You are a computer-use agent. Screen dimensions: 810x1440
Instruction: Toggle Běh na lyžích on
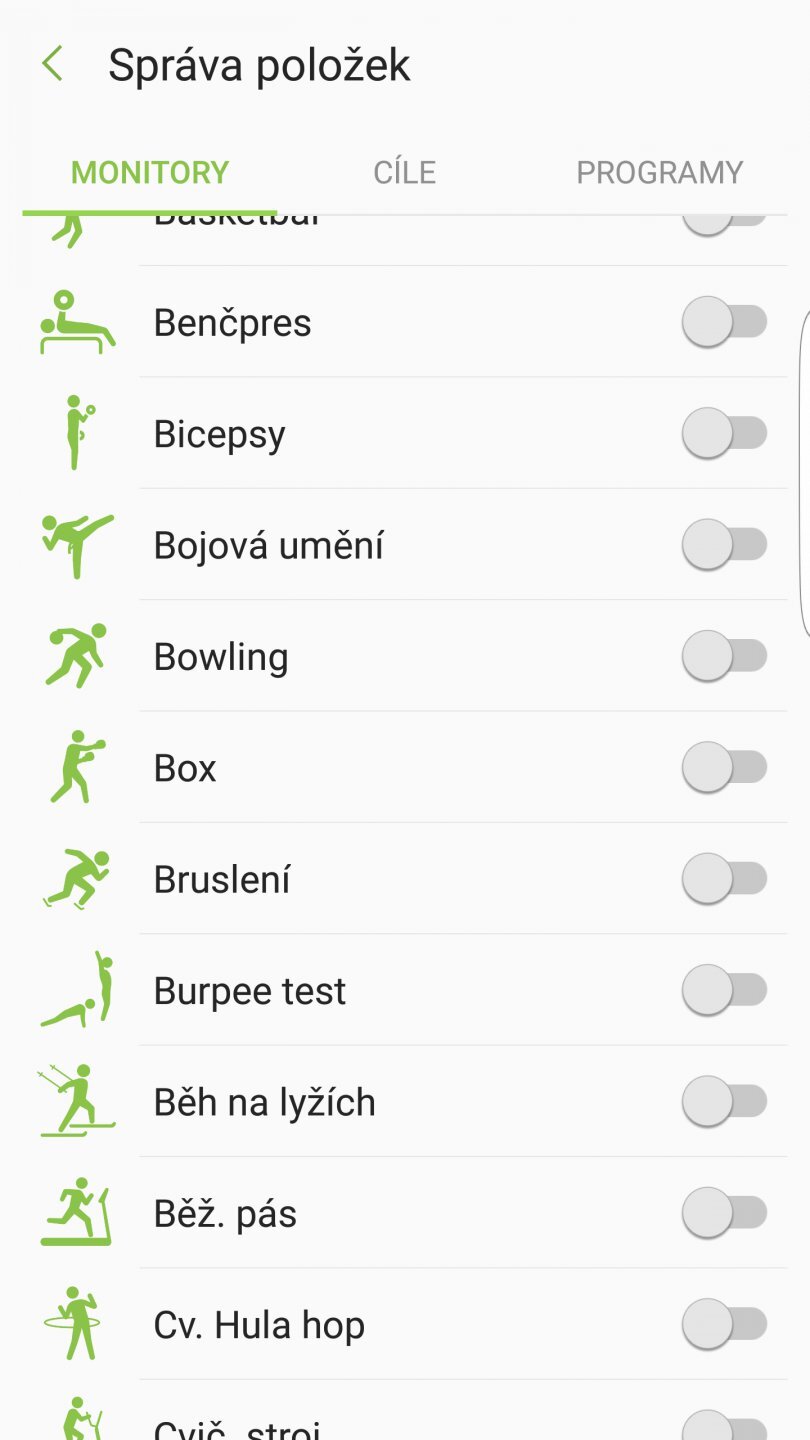coord(725,1102)
